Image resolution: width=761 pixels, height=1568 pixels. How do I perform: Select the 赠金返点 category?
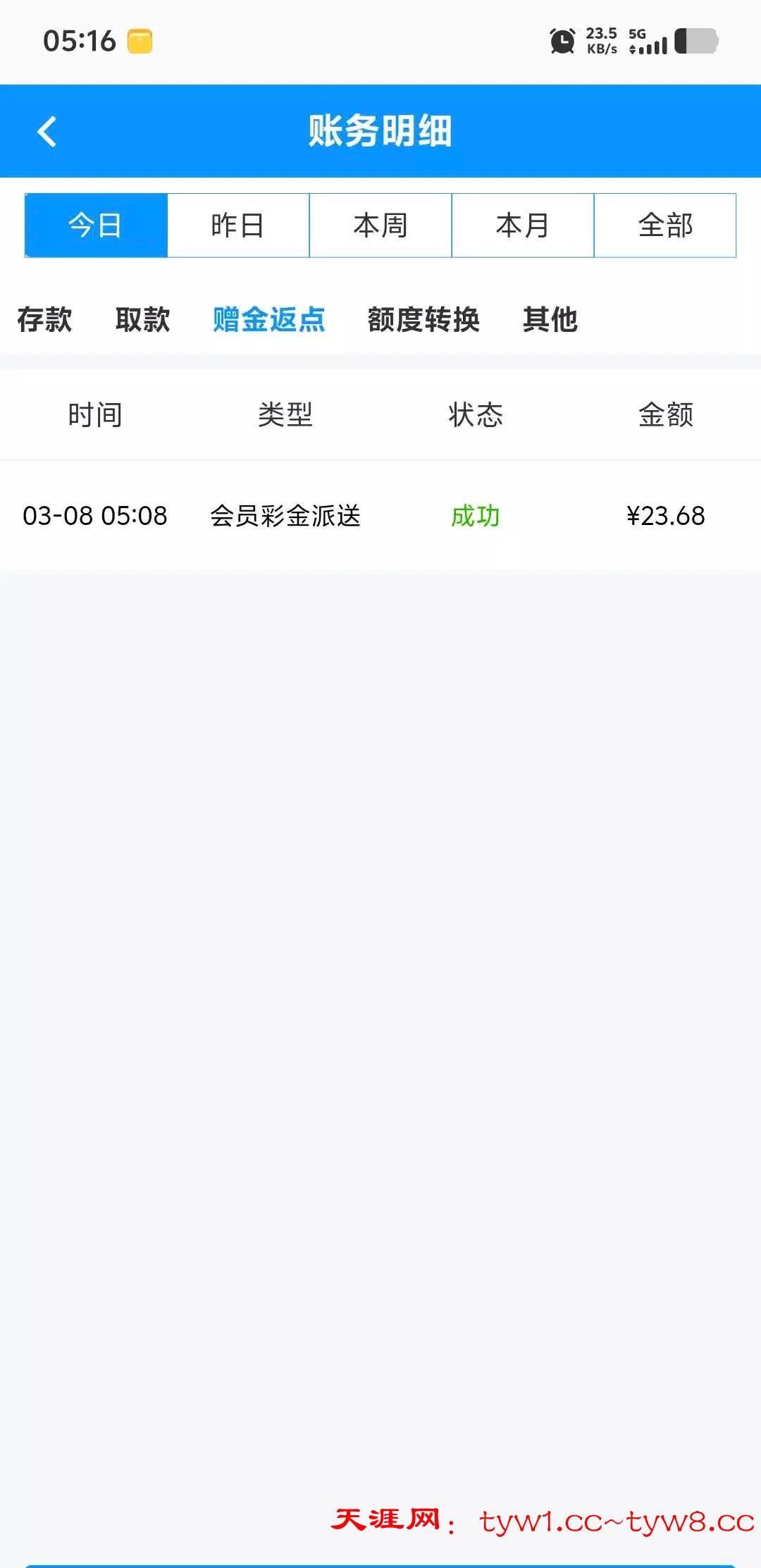tap(268, 319)
